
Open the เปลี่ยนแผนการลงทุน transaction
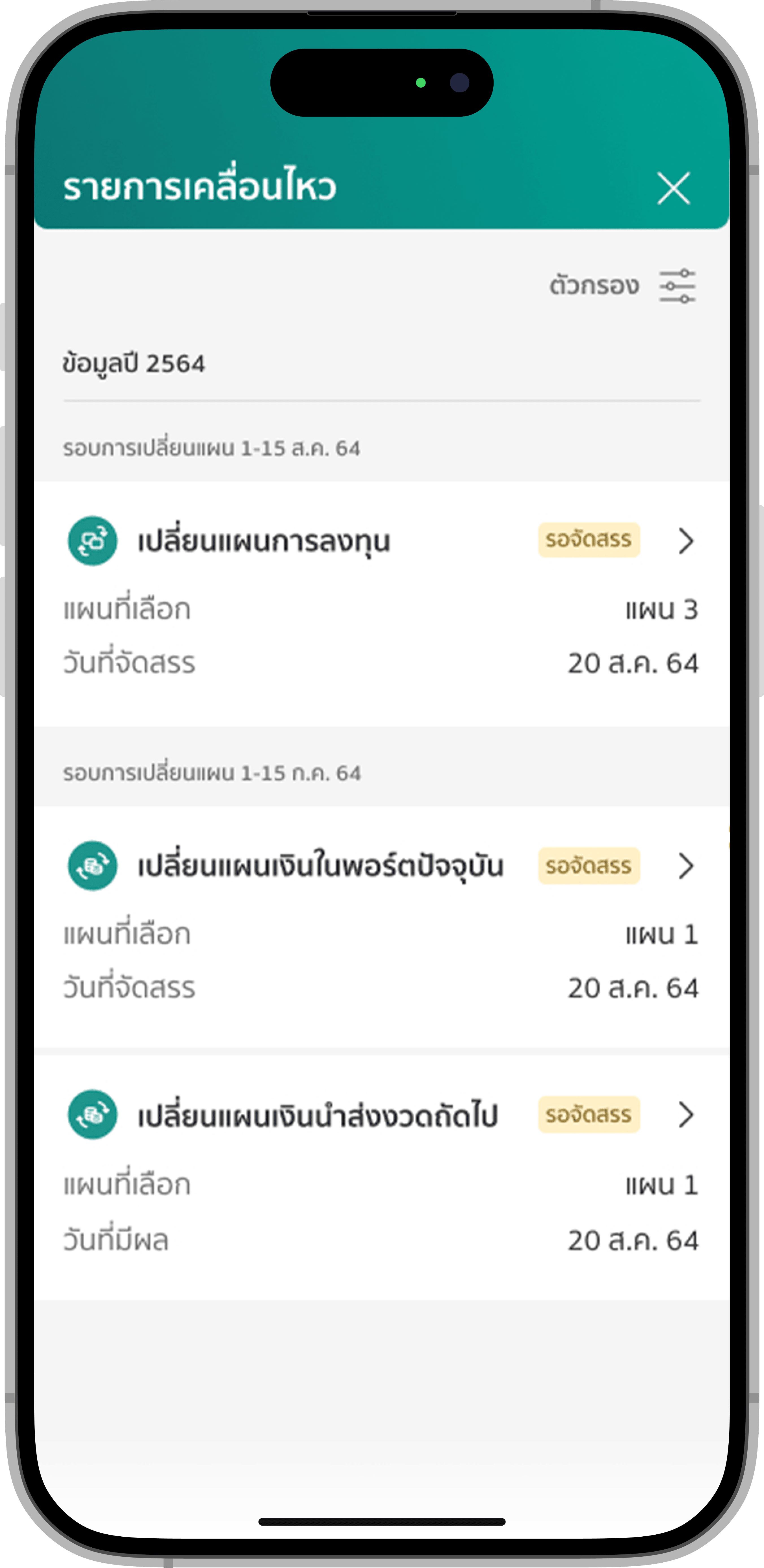tap(685, 540)
